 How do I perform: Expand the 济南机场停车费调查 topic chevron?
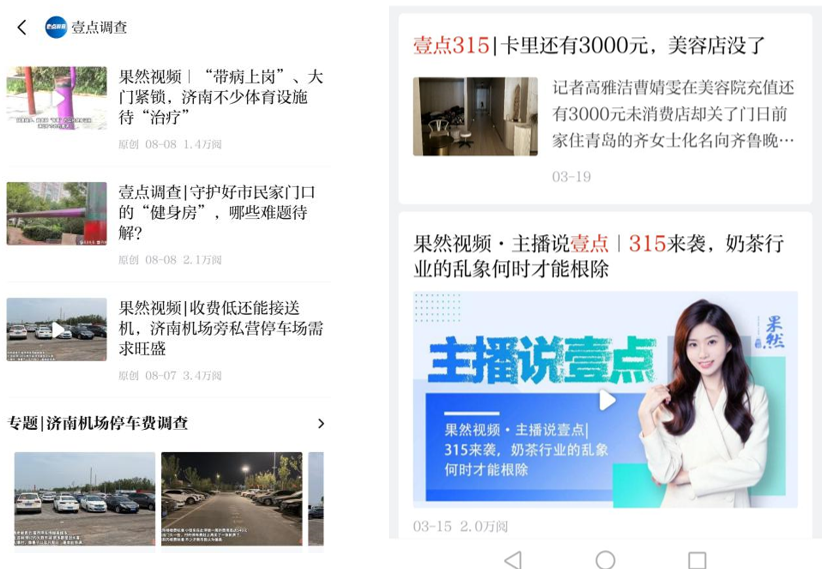click(320, 423)
